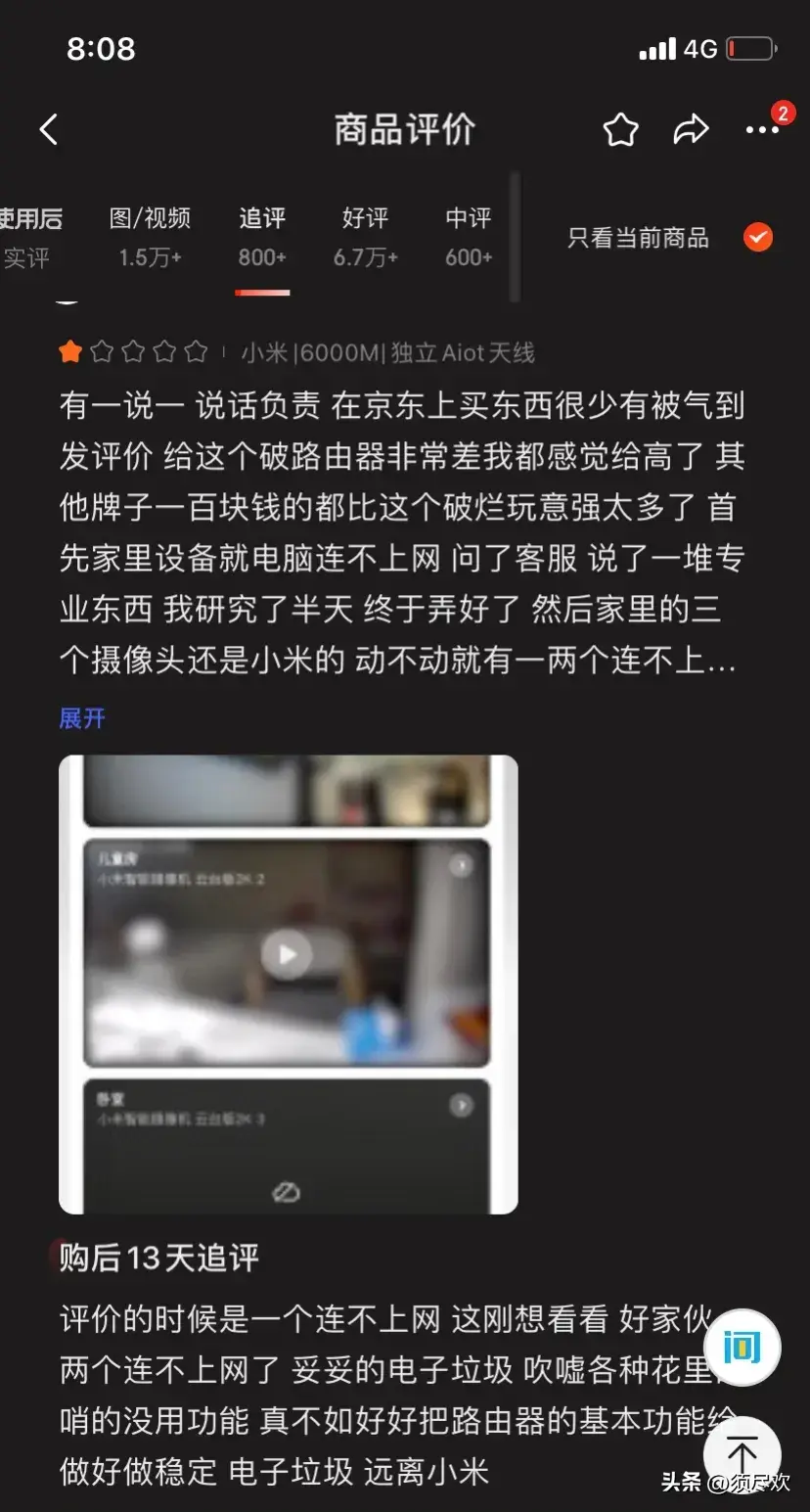Tap the 问 ask-a-question floating button
This screenshot has height=1512, width=810.
742,1349
